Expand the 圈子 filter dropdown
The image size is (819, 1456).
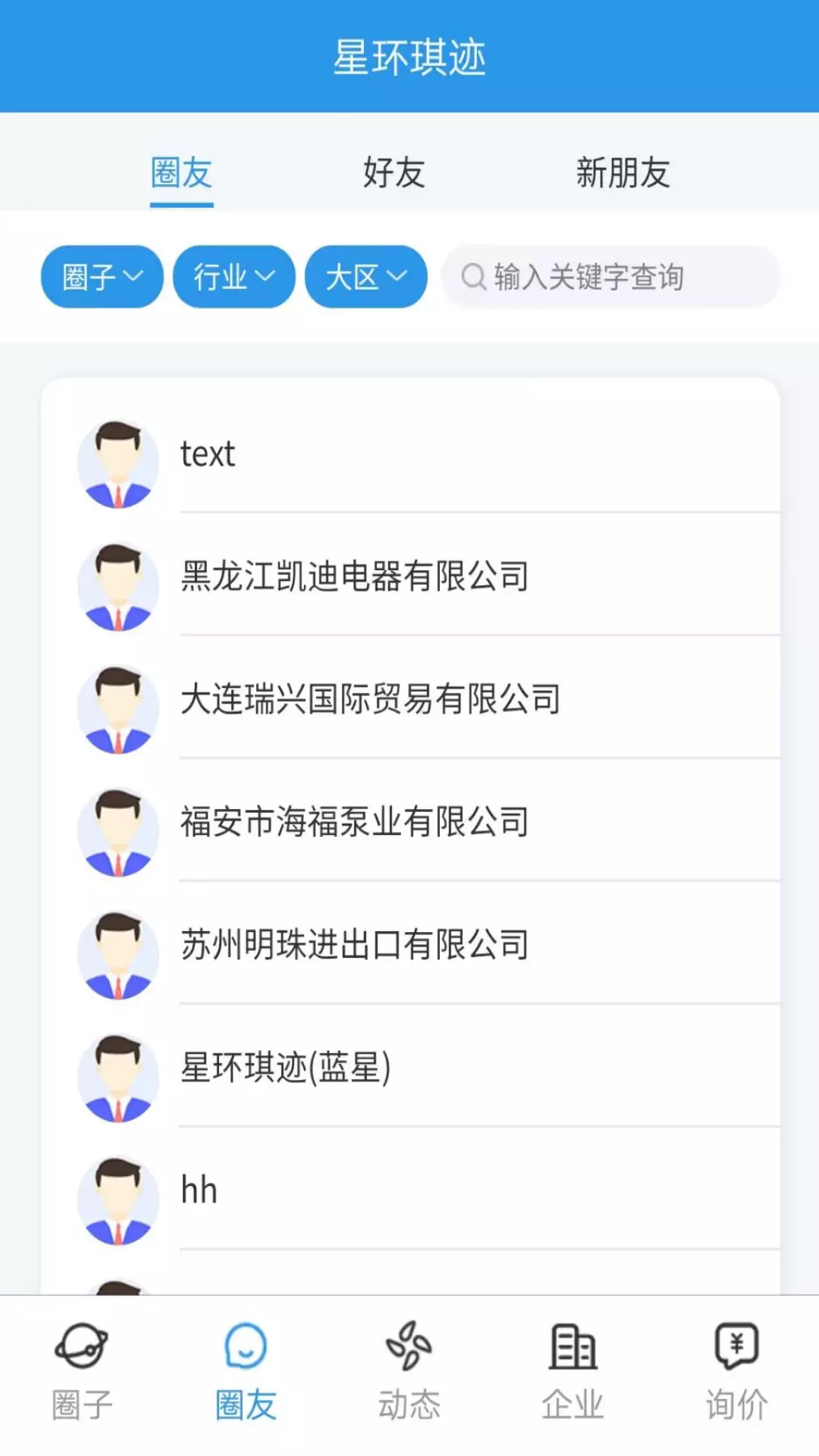[102, 277]
